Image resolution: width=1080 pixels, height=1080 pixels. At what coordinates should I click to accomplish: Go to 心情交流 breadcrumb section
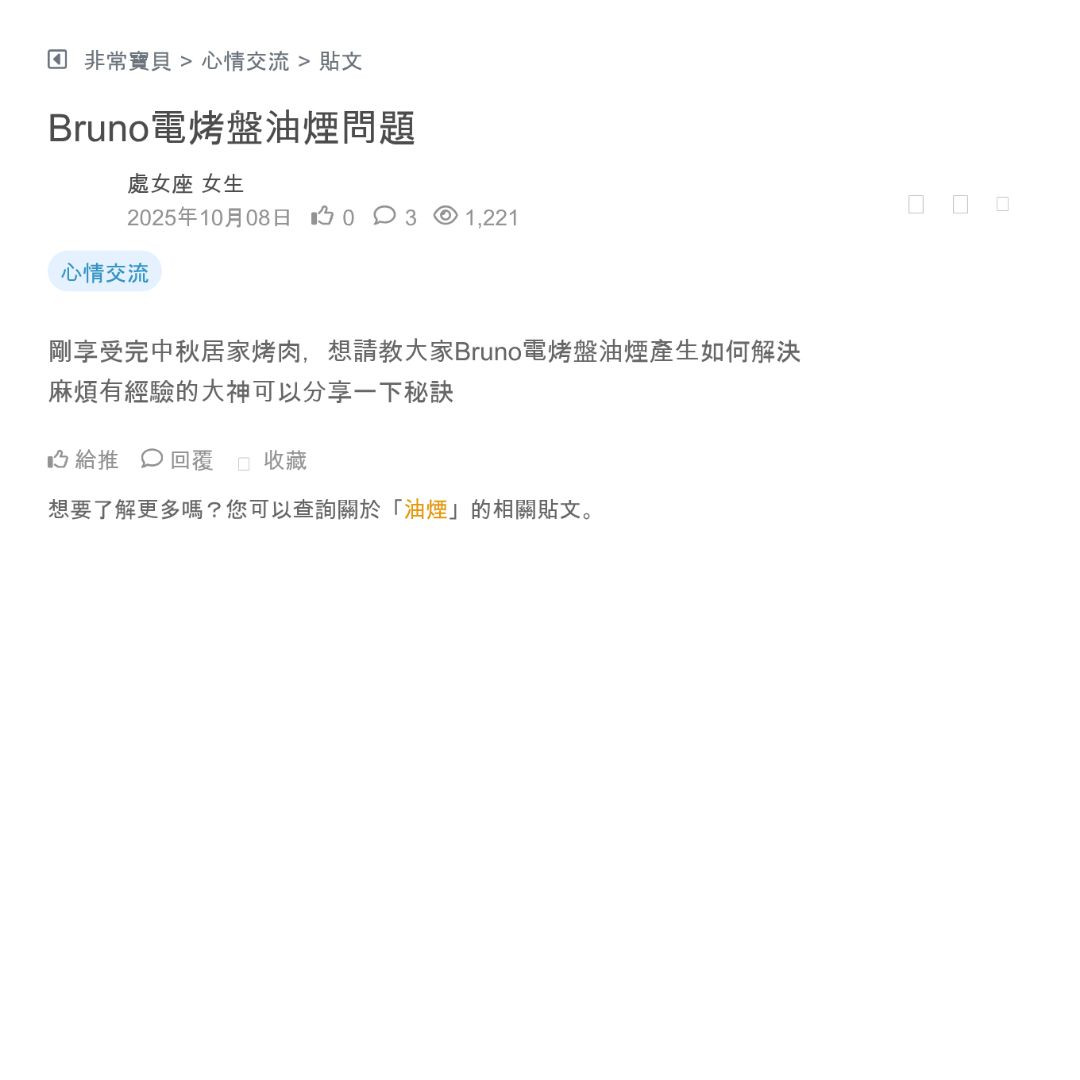click(245, 61)
